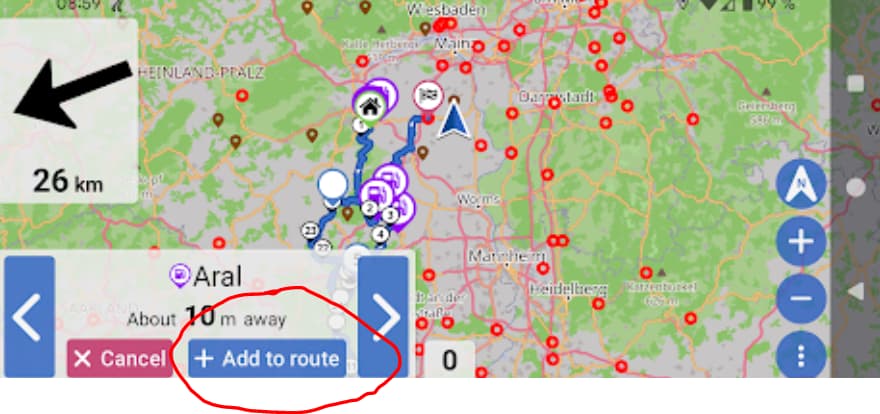Zoom in on the map

pyautogui.click(x=801, y=241)
